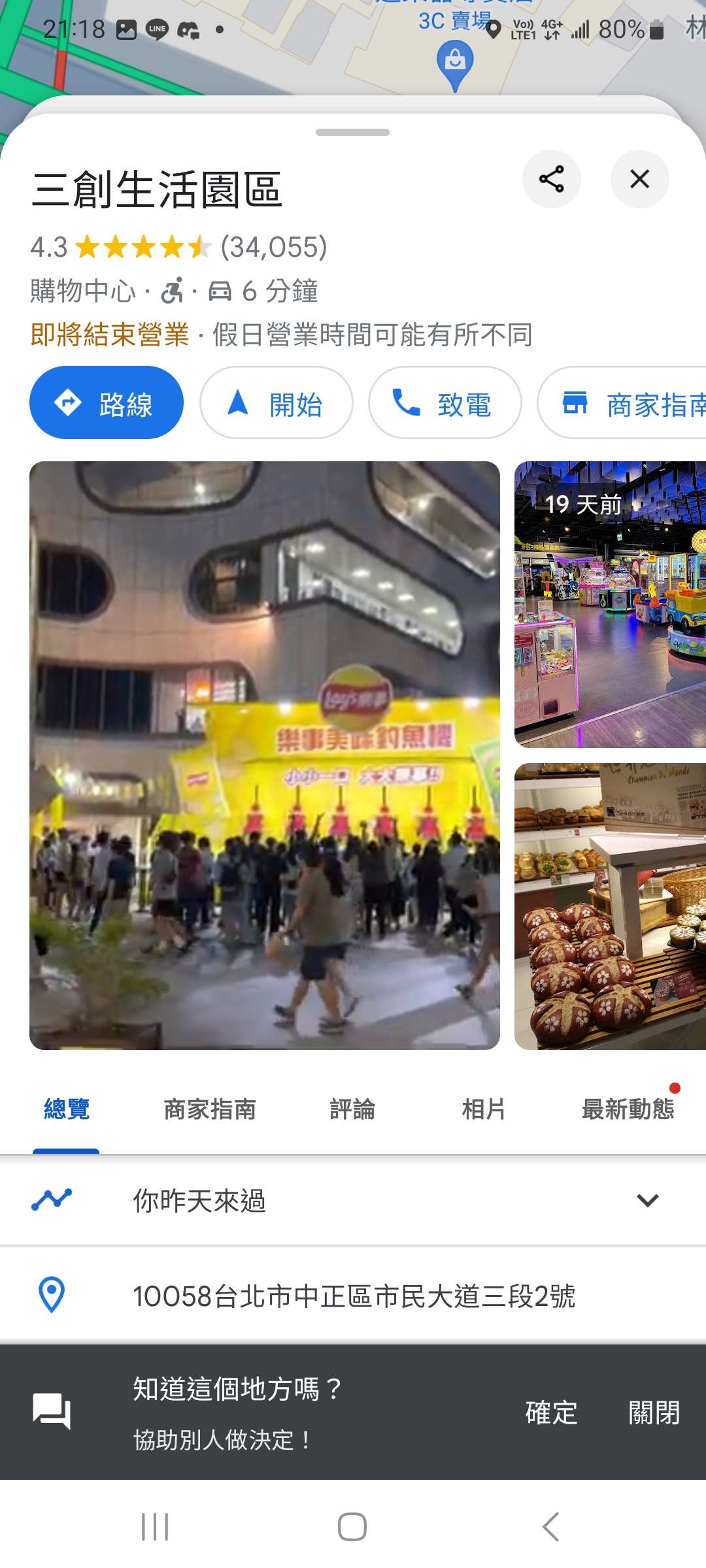Go back using system back button

pos(550,1527)
